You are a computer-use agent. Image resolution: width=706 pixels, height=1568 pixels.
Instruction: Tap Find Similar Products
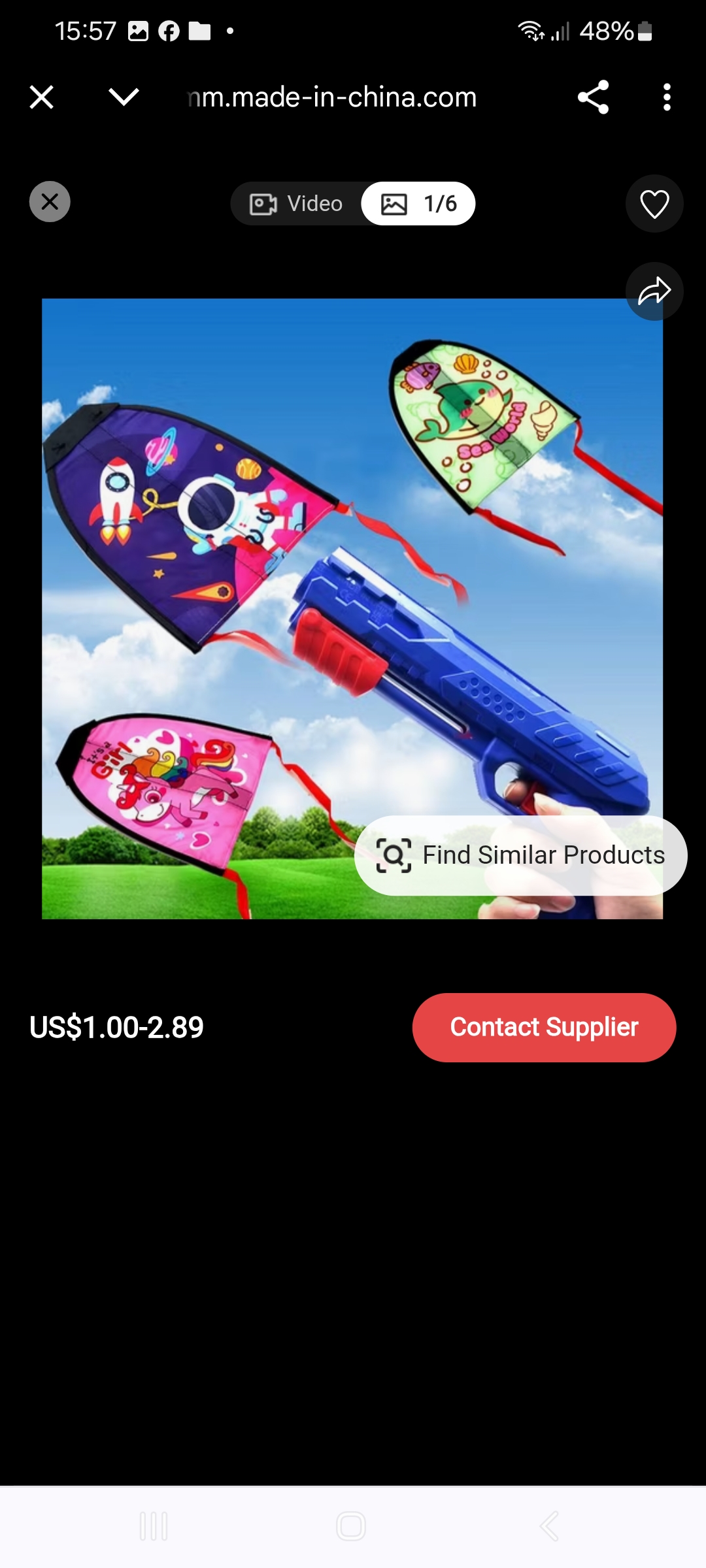click(x=521, y=855)
